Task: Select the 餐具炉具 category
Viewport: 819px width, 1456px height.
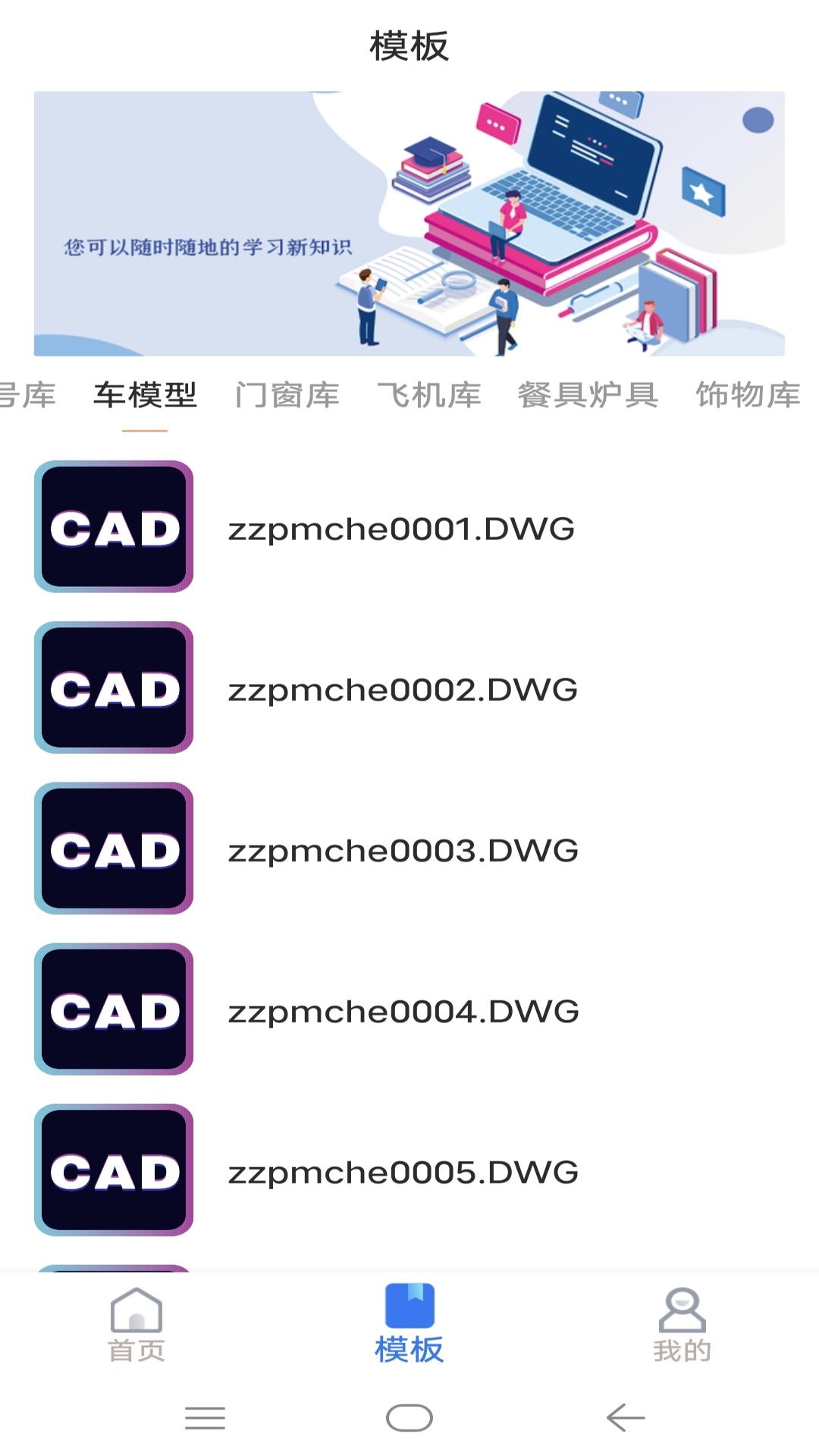Action: [x=589, y=394]
